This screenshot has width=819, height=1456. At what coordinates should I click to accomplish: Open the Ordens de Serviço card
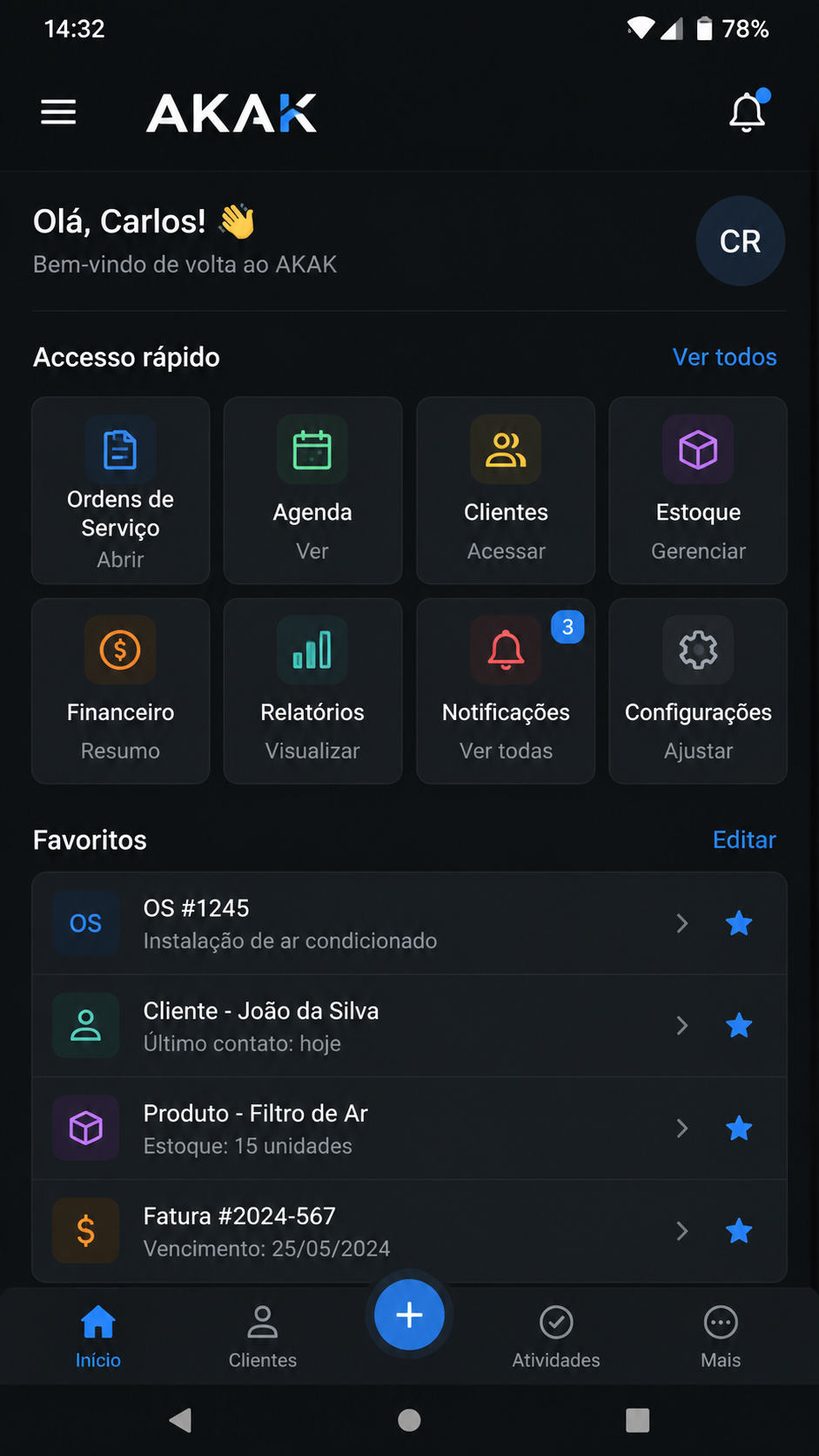(x=121, y=490)
